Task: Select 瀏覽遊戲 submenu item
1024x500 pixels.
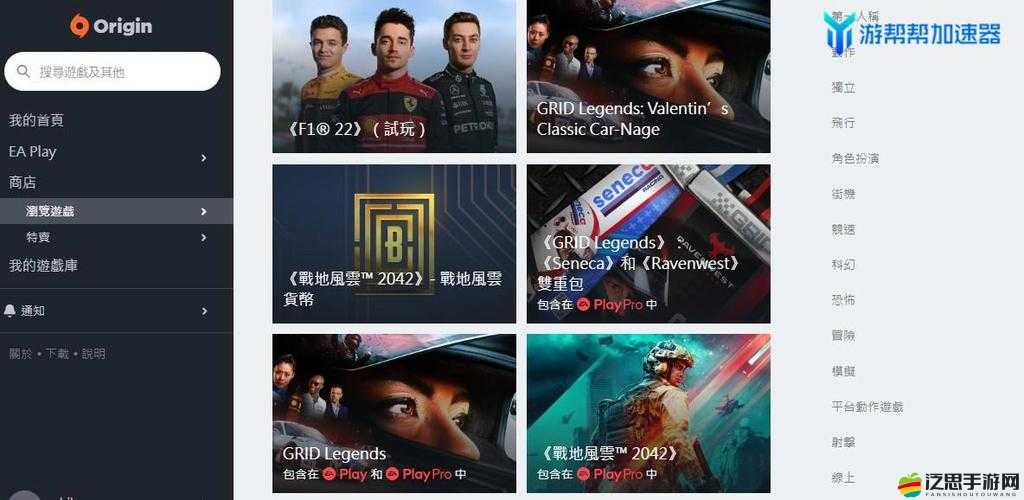Action: pyautogui.click(x=50, y=211)
